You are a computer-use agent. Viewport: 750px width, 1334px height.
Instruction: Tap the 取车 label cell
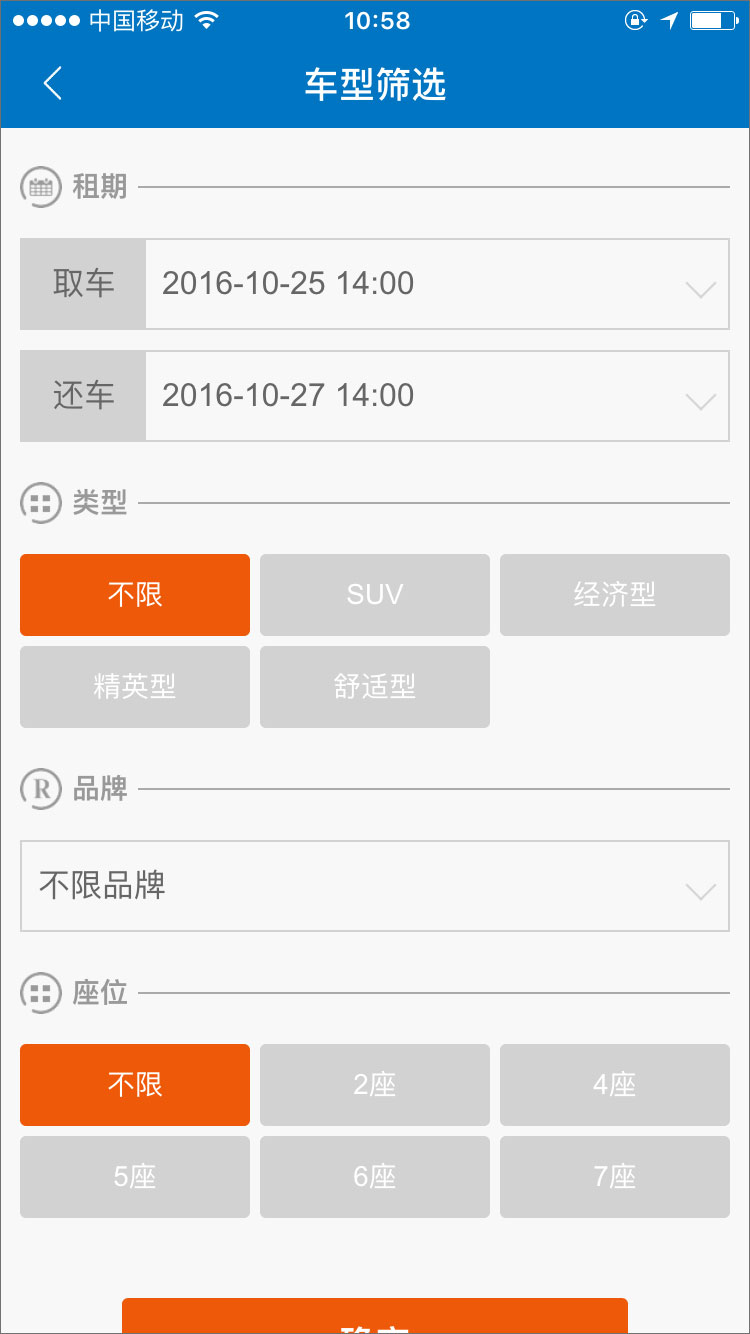point(83,284)
